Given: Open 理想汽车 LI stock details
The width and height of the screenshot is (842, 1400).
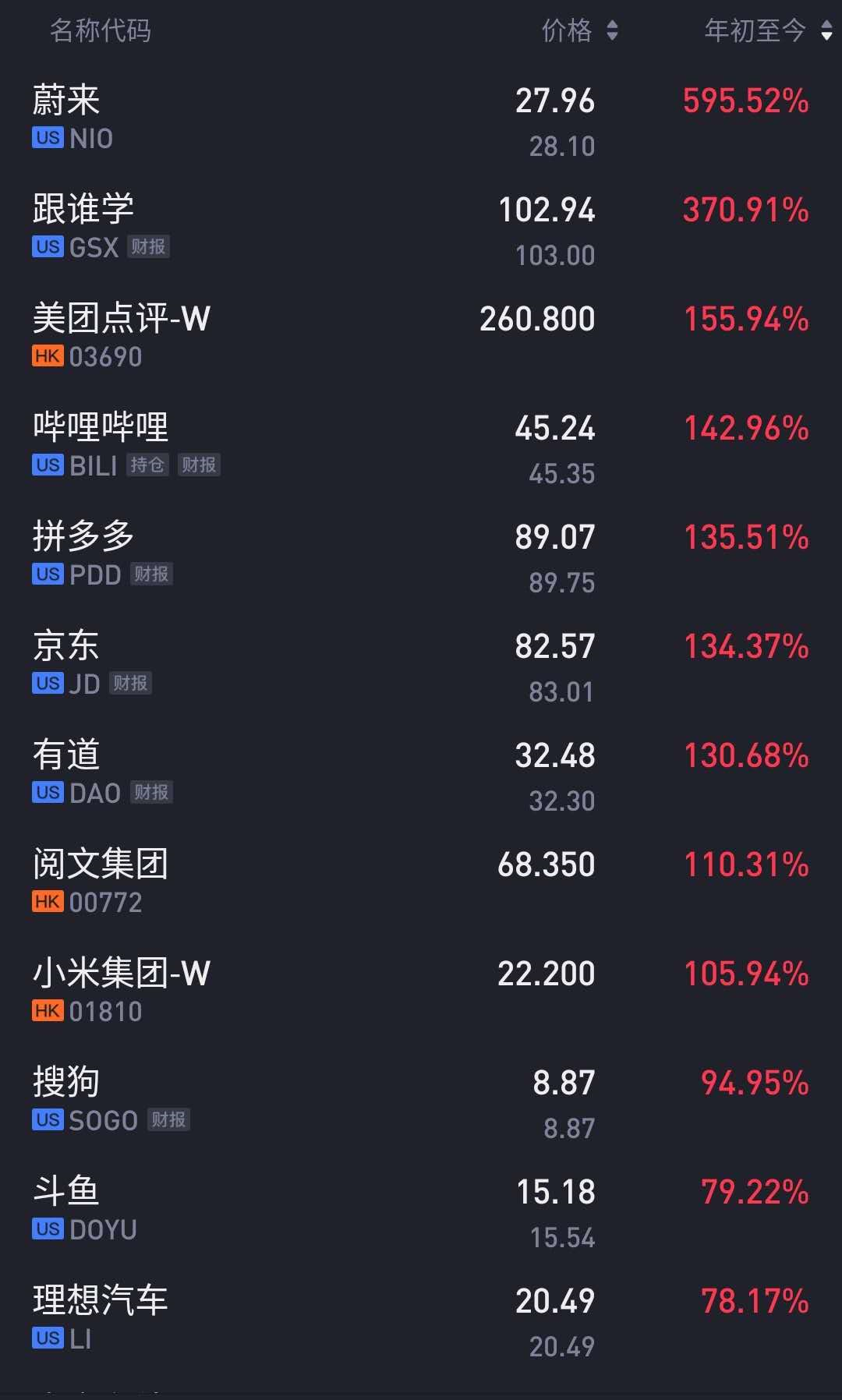Looking at the screenshot, I should [421, 1319].
